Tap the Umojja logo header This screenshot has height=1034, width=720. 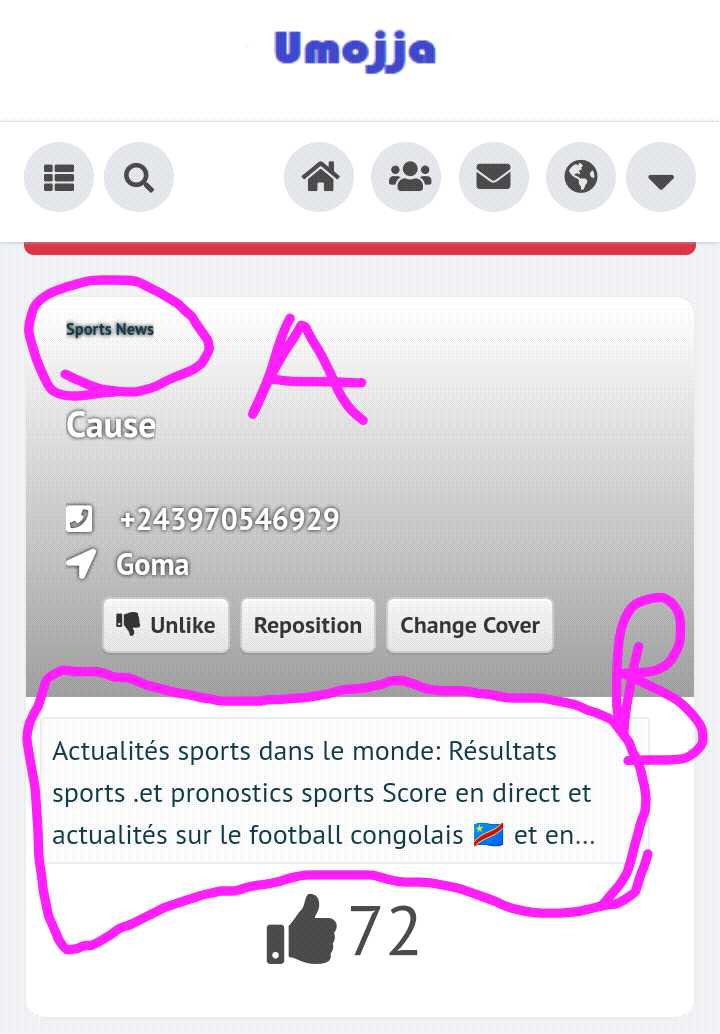click(x=355, y=49)
